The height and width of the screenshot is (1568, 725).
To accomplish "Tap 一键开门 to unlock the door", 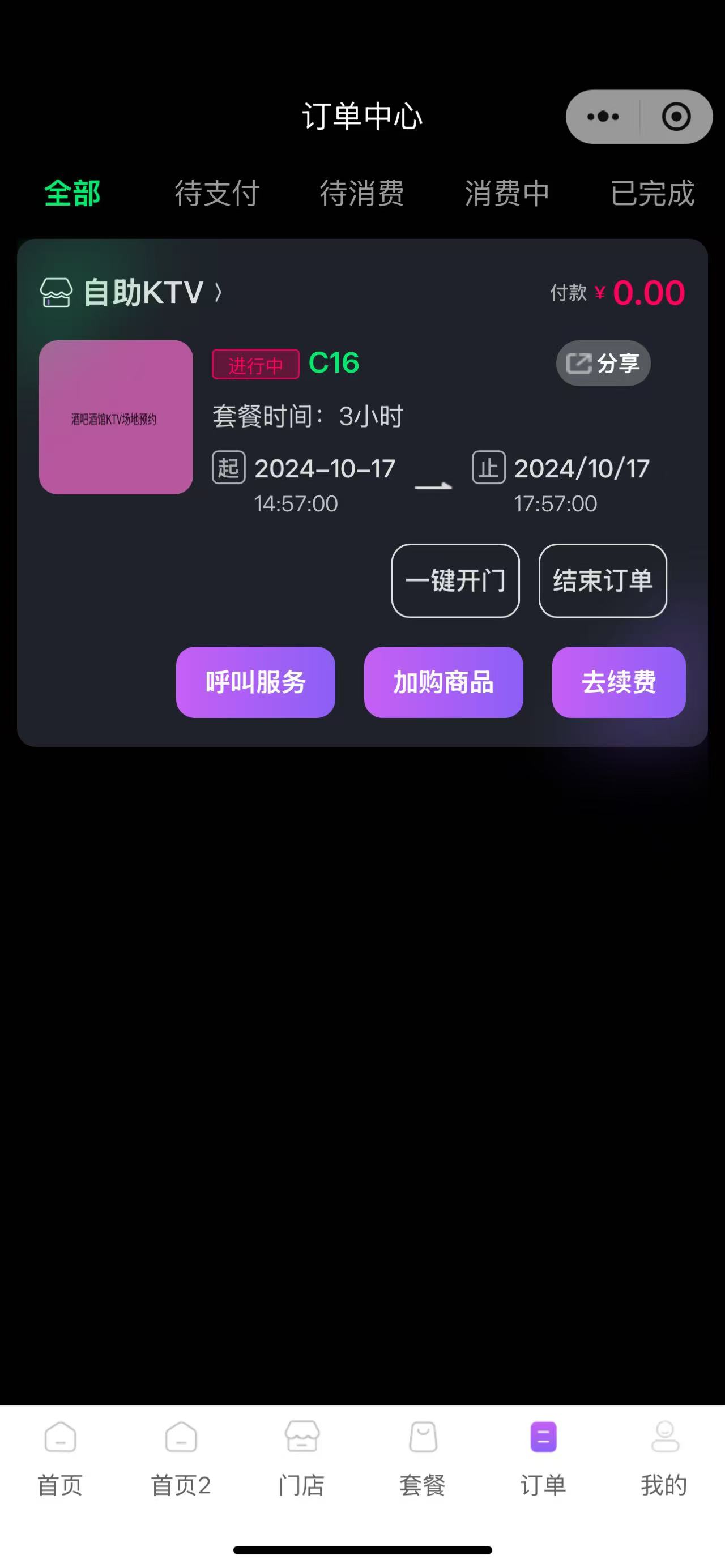I will click(455, 580).
